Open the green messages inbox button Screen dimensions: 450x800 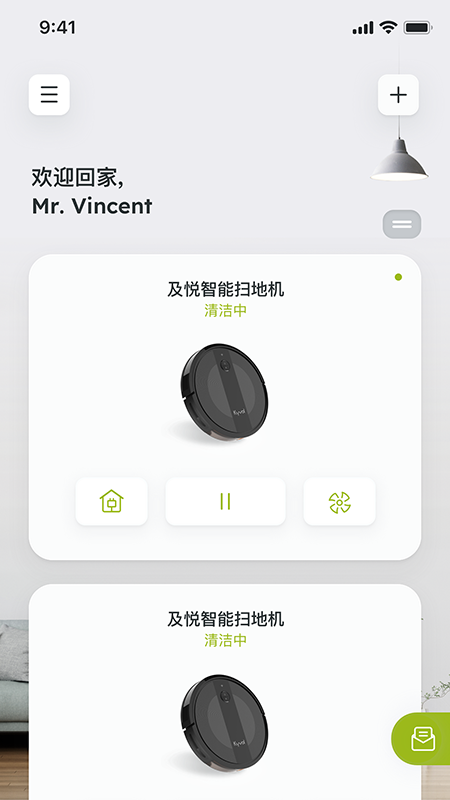coord(421,738)
